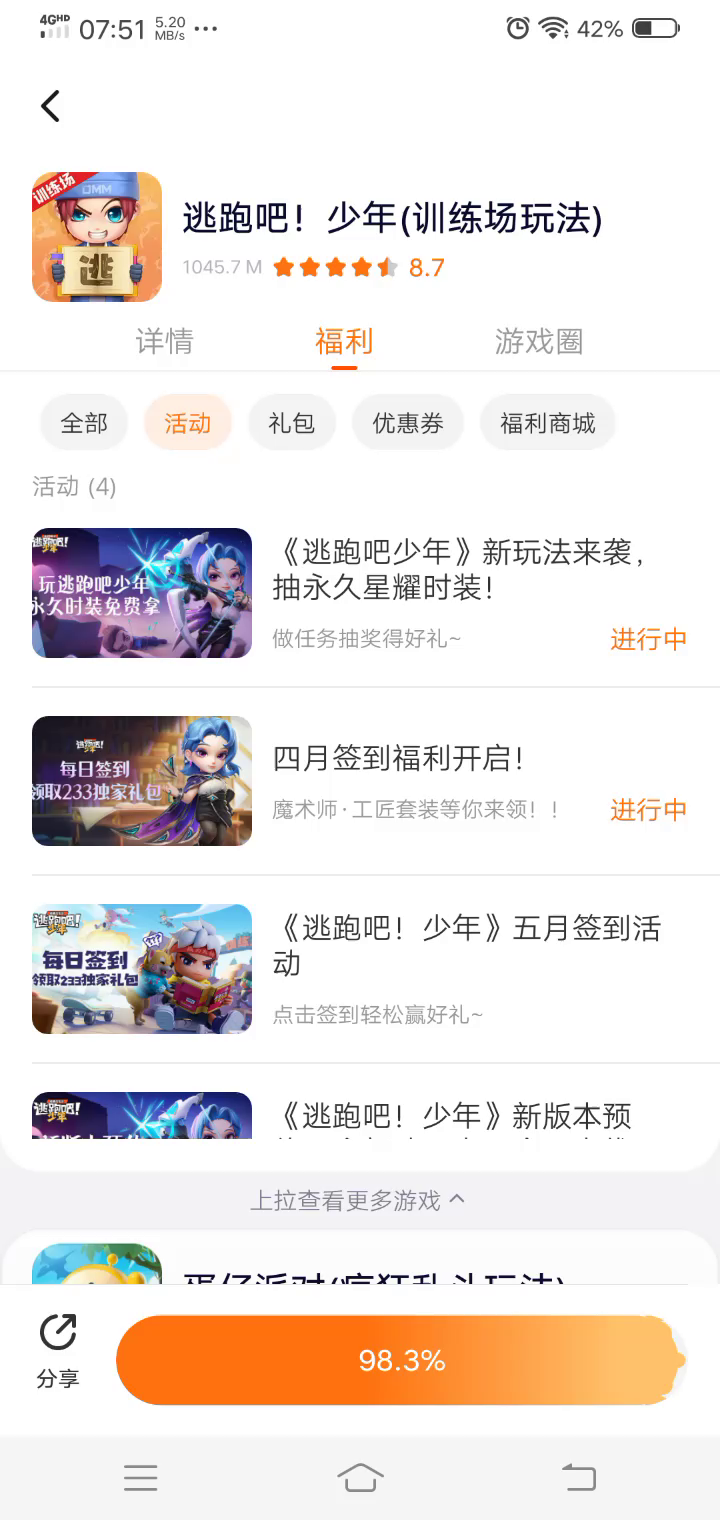Open recent apps from navigation bar
Screen dimensions: 720x1520
tap(141, 1477)
